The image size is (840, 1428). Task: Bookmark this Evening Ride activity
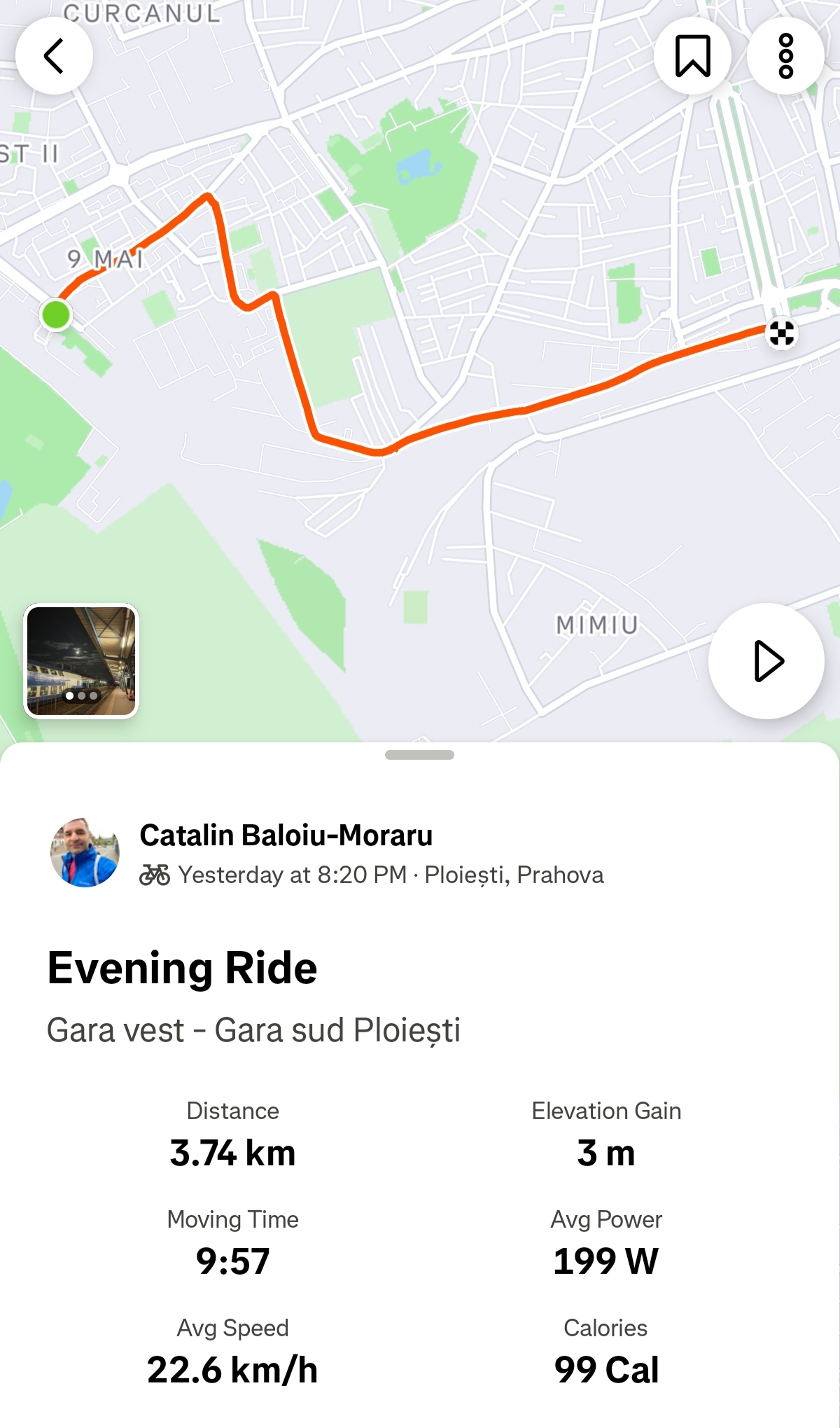point(692,56)
